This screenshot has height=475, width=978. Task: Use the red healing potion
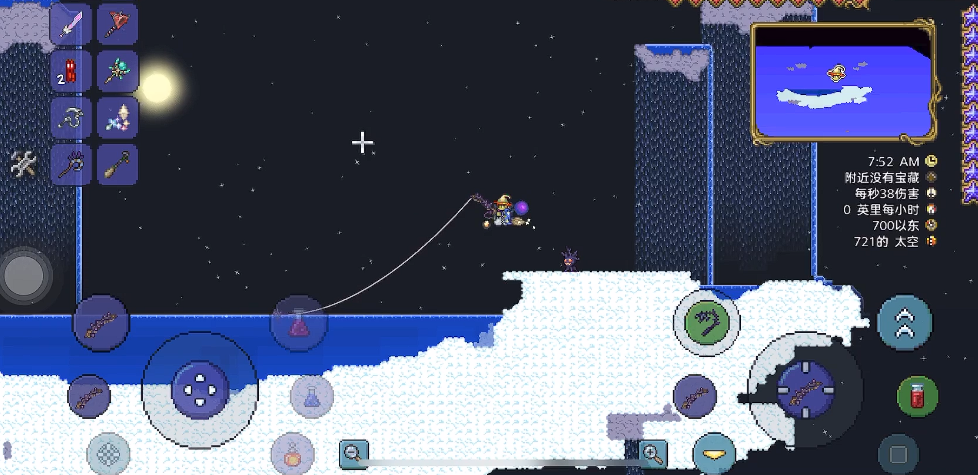(916, 396)
